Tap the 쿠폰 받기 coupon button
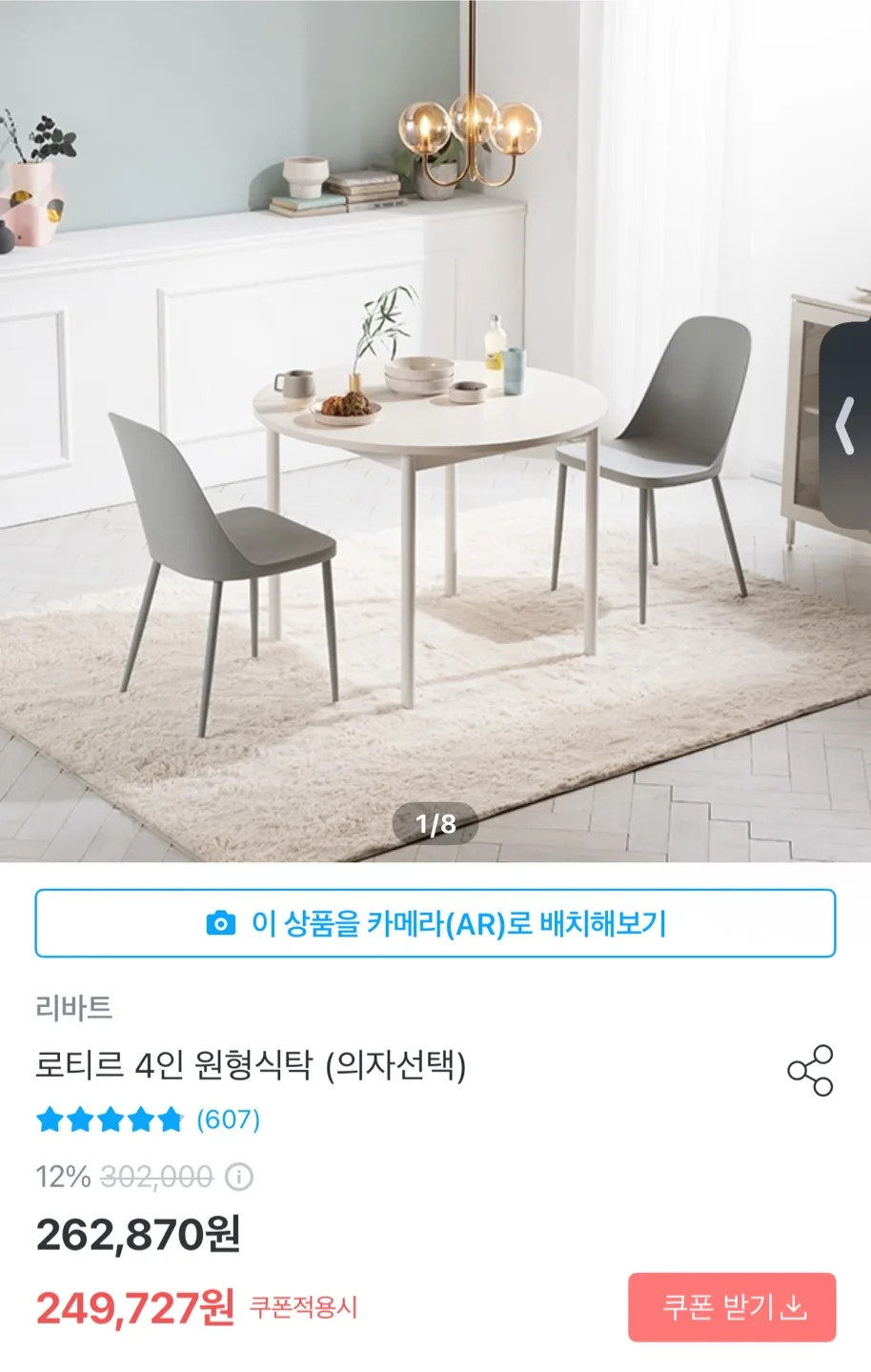Screen dimensions: 871x1372 click(x=732, y=1307)
